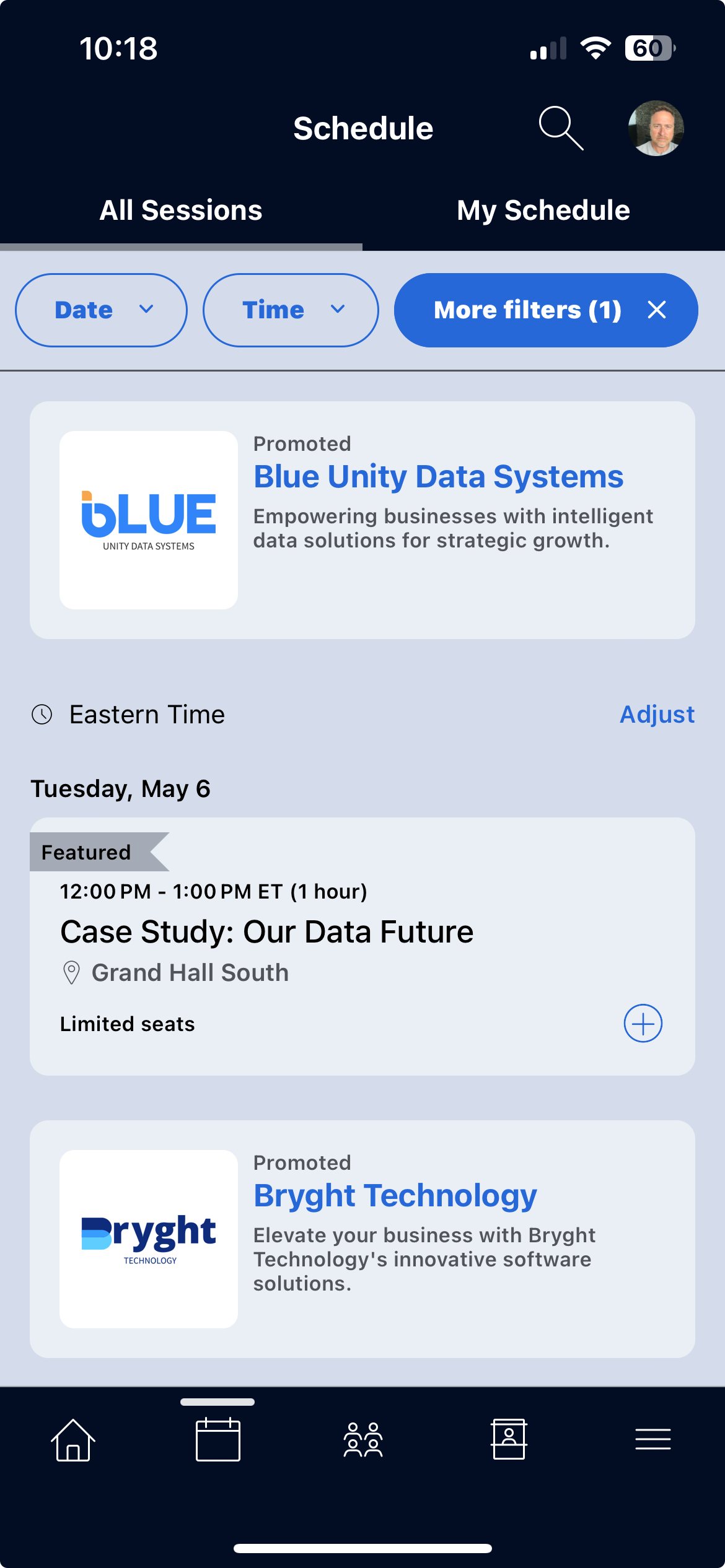This screenshot has height=1568, width=725.
Task: Select the All Sessions tab
Action: pyautogui.click(x=181, y=211)
